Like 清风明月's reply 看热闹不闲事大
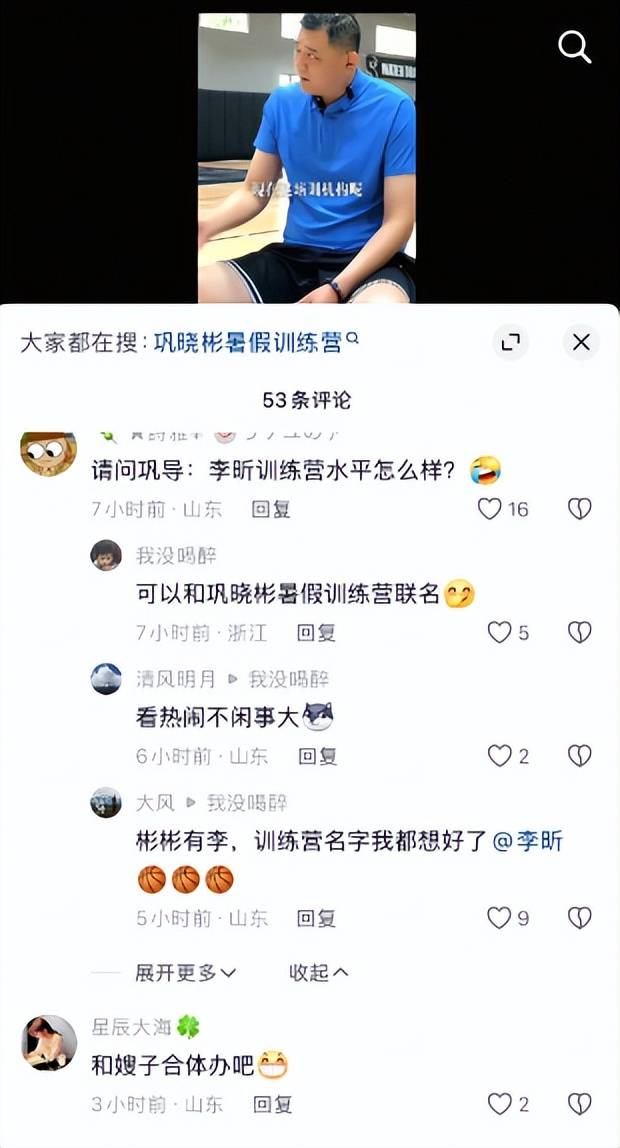Viewport: 620px width, 1148px height. tap(499, 756)
